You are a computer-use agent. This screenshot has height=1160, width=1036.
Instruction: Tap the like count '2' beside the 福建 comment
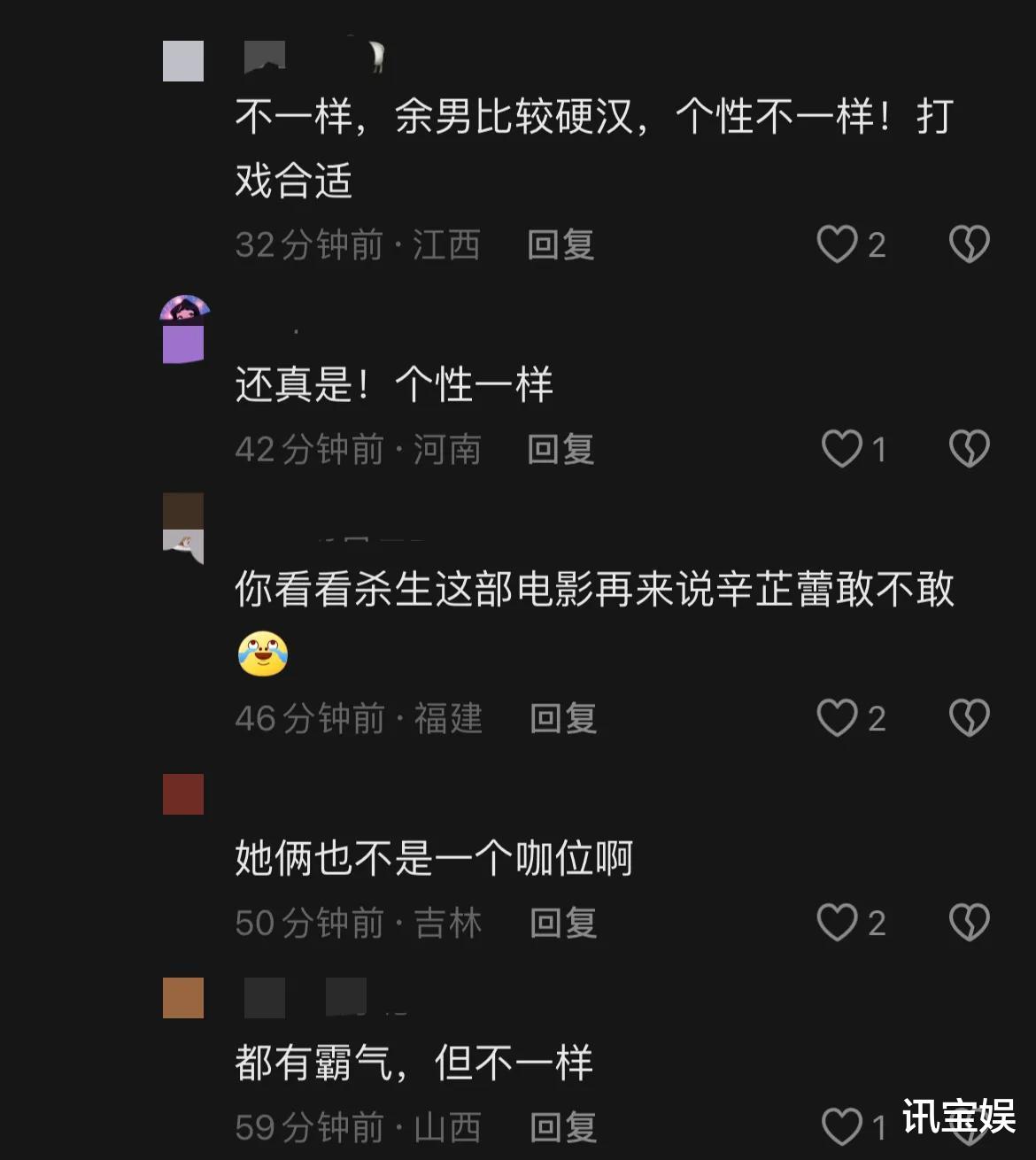(x=878, y=719)
